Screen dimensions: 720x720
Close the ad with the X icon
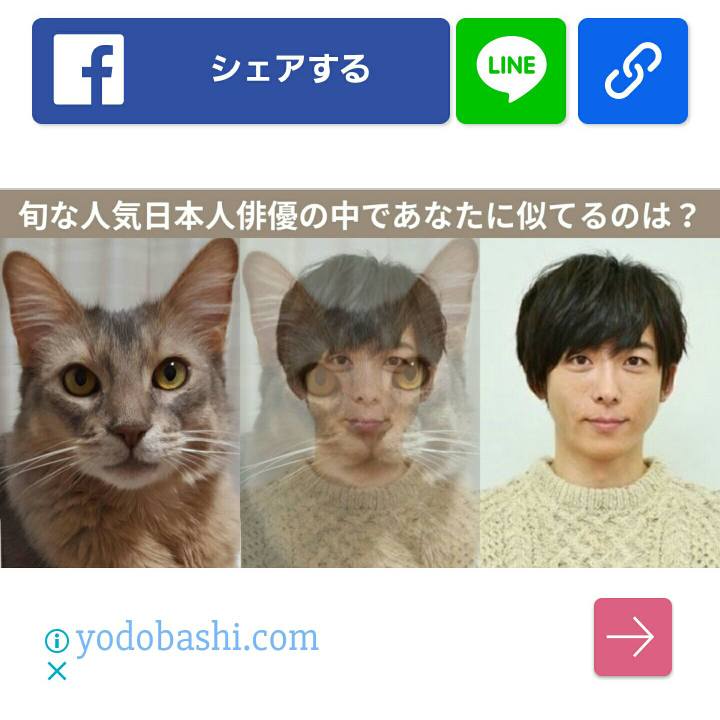point(57,671)
